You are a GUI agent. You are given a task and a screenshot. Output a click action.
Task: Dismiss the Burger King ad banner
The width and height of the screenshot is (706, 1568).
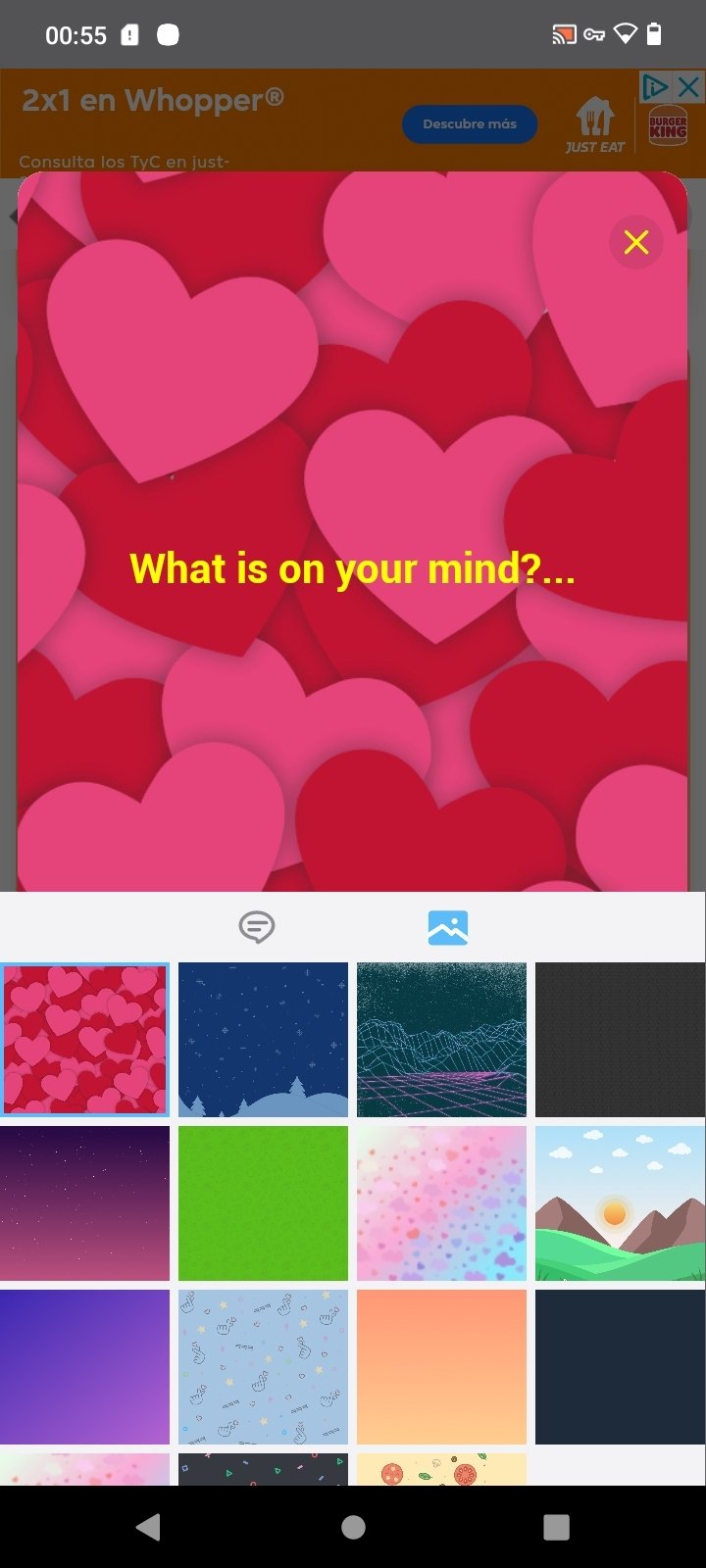pos(689,87)
